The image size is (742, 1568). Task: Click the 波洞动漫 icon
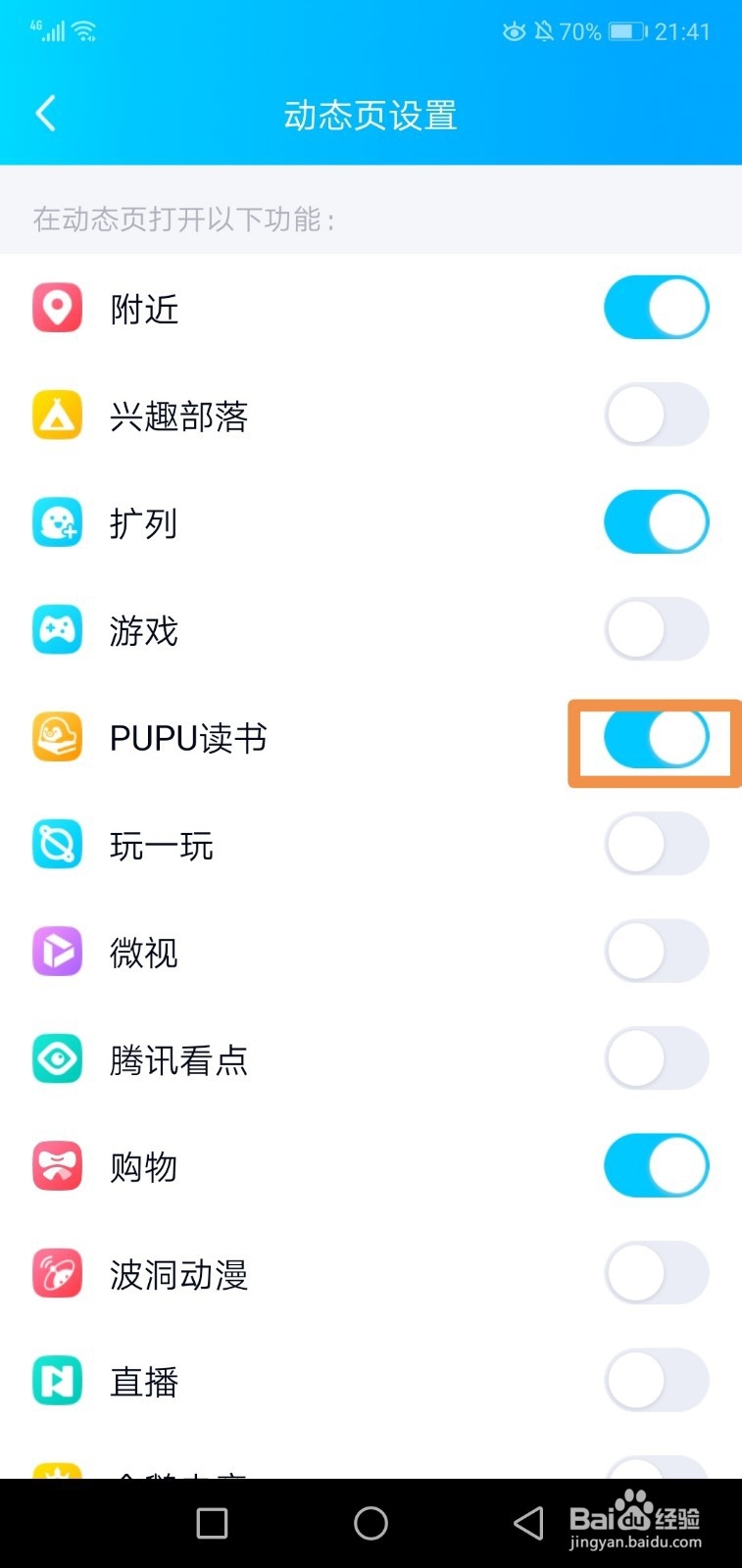tap(57, 1274)
